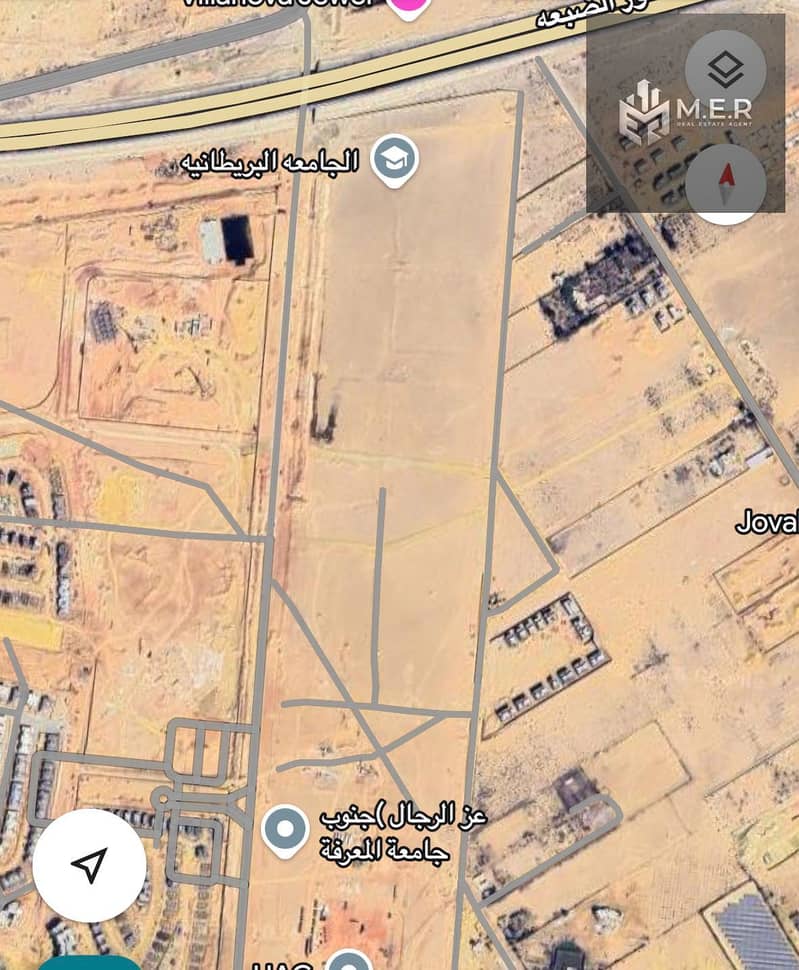The image size is (799, 970).
Task: Tap the compass to reset map orientation
Action: [x=725, y=183]
